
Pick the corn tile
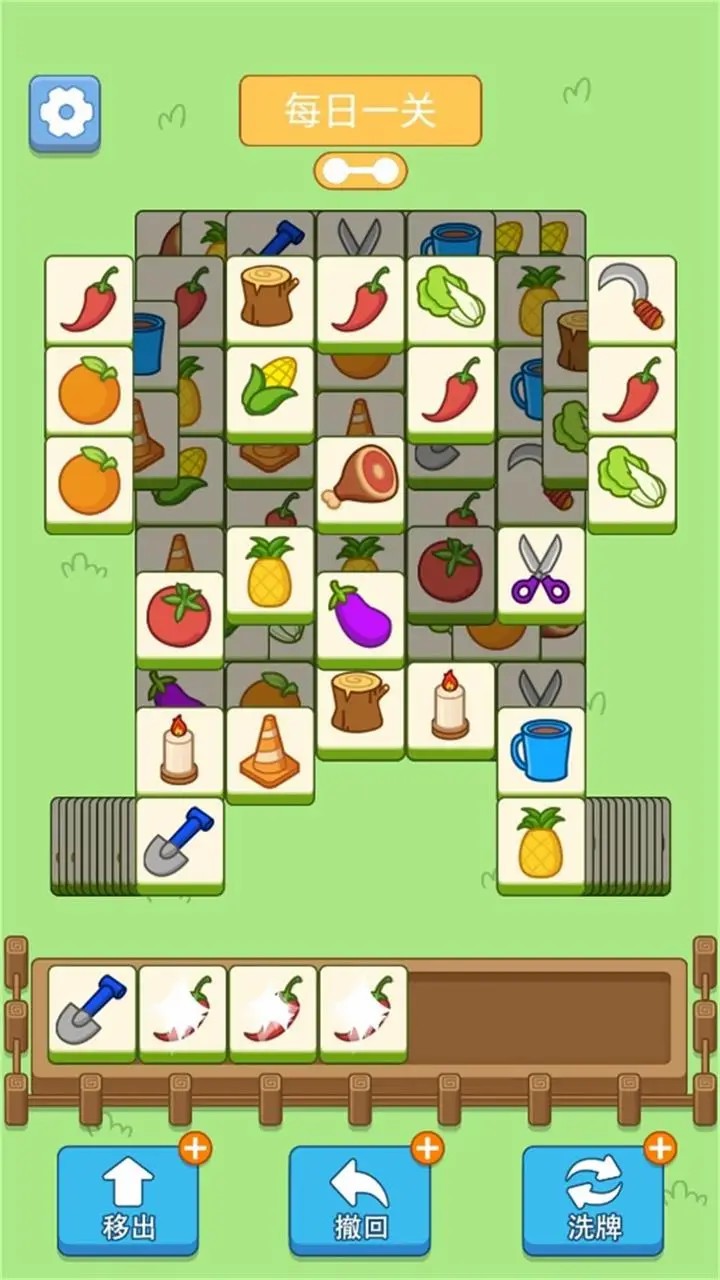click(x=270, y=388)
